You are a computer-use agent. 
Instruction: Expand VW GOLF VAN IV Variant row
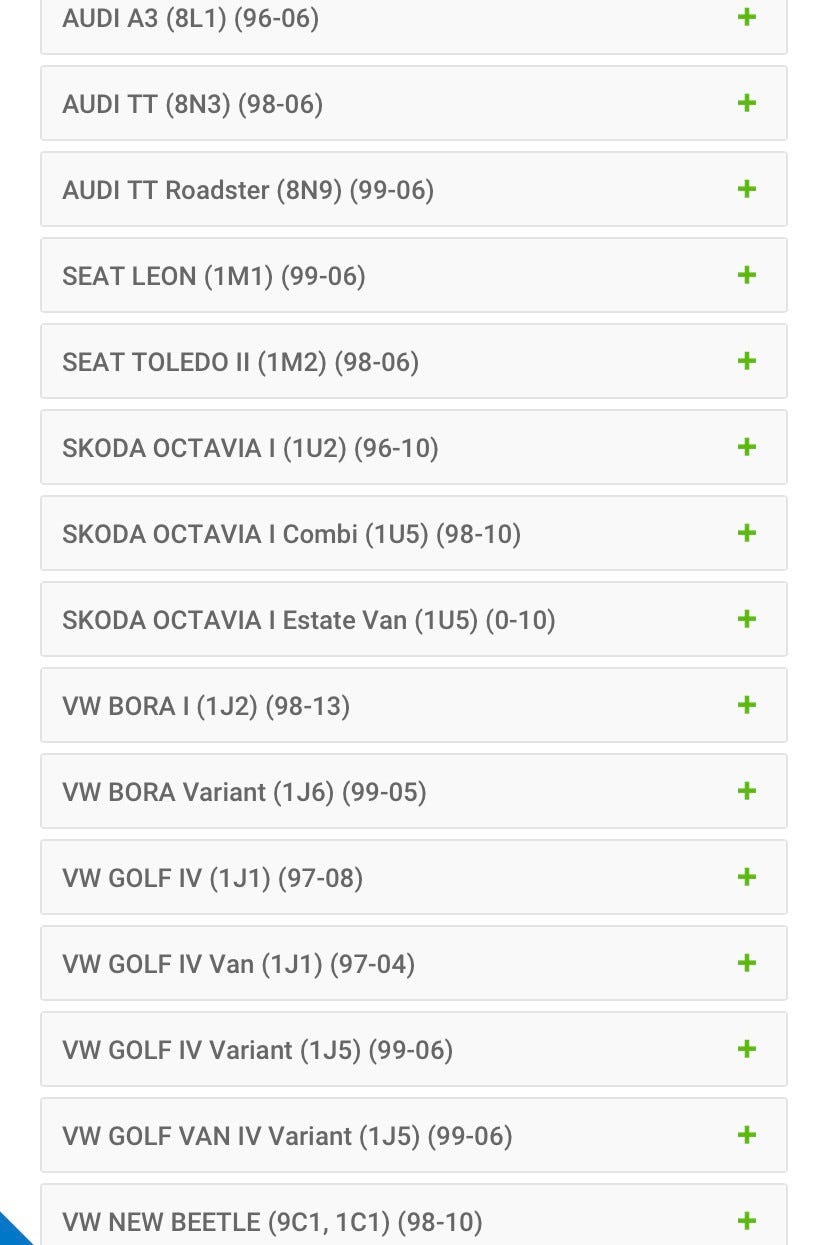click(746, 1135)
